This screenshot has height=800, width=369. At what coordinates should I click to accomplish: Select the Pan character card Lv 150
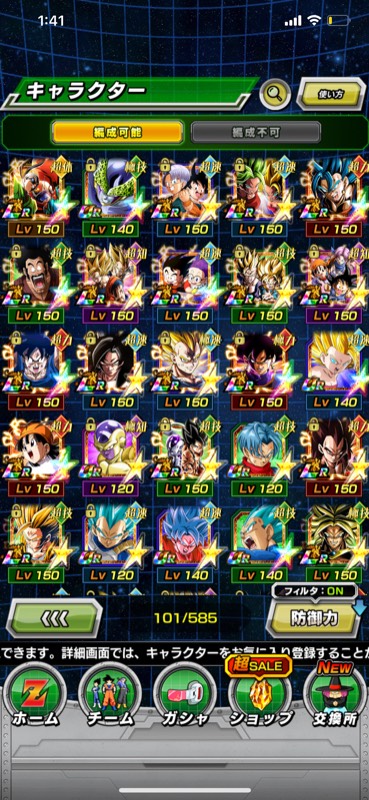36,457
